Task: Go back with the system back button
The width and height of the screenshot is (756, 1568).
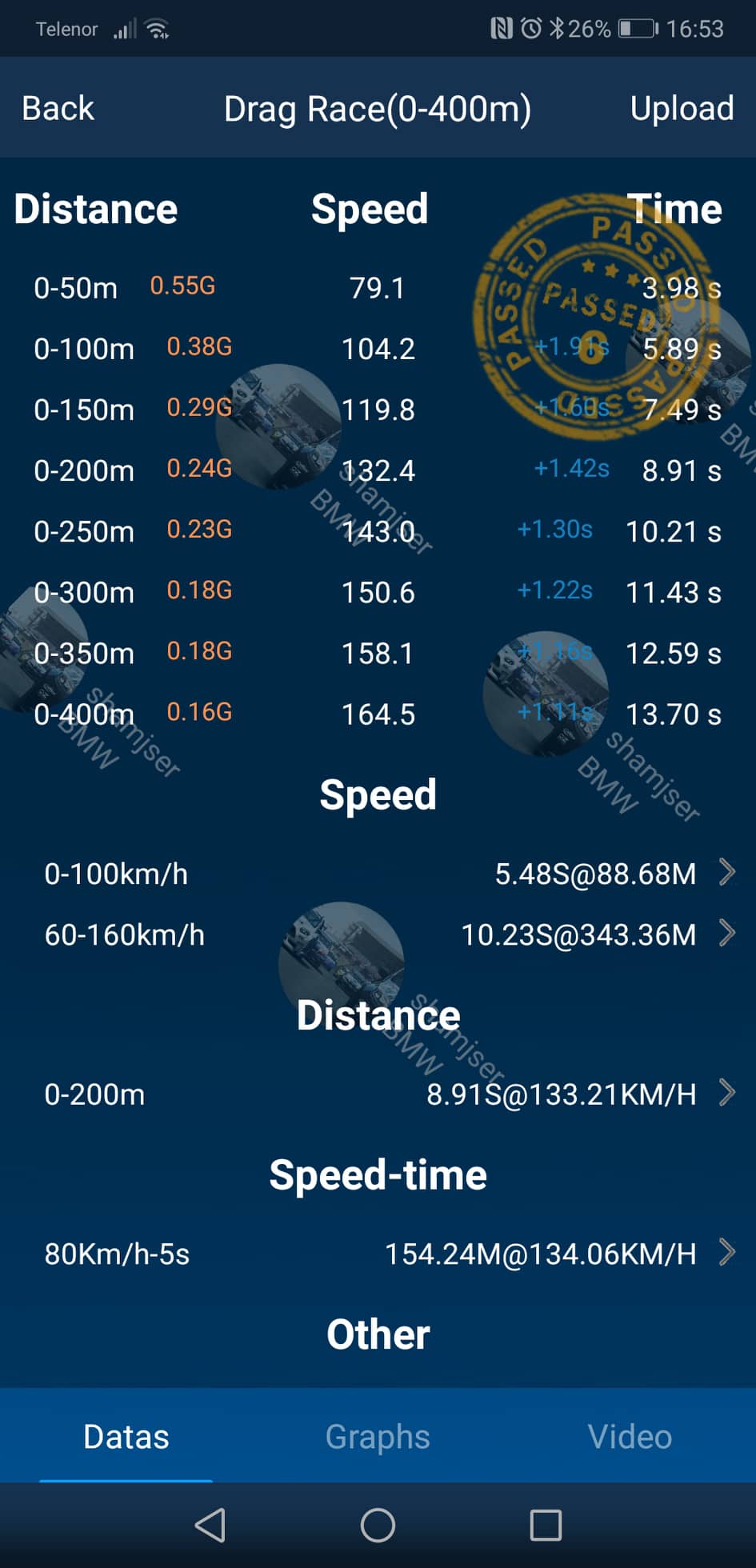Action: [210, 1525]
